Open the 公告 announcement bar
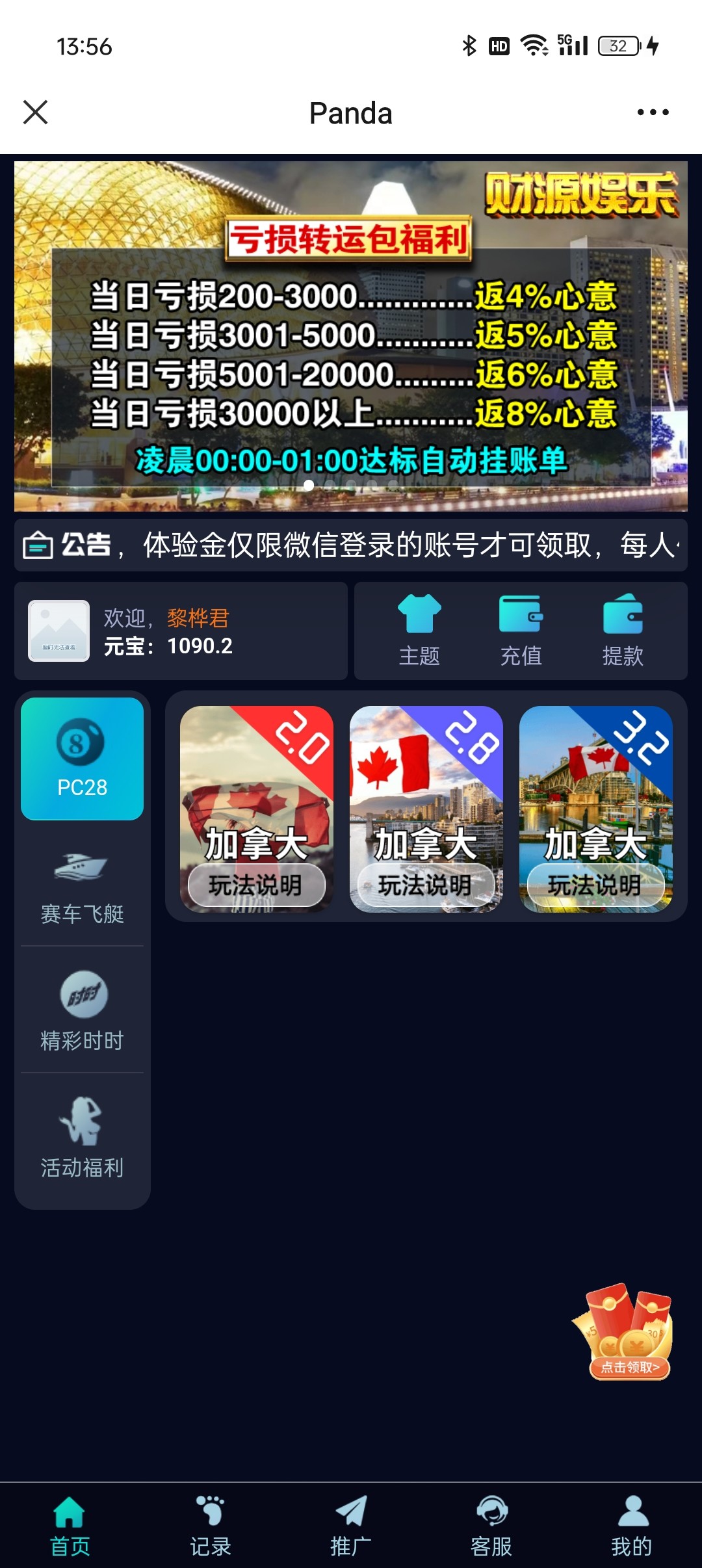 (351, 545)
